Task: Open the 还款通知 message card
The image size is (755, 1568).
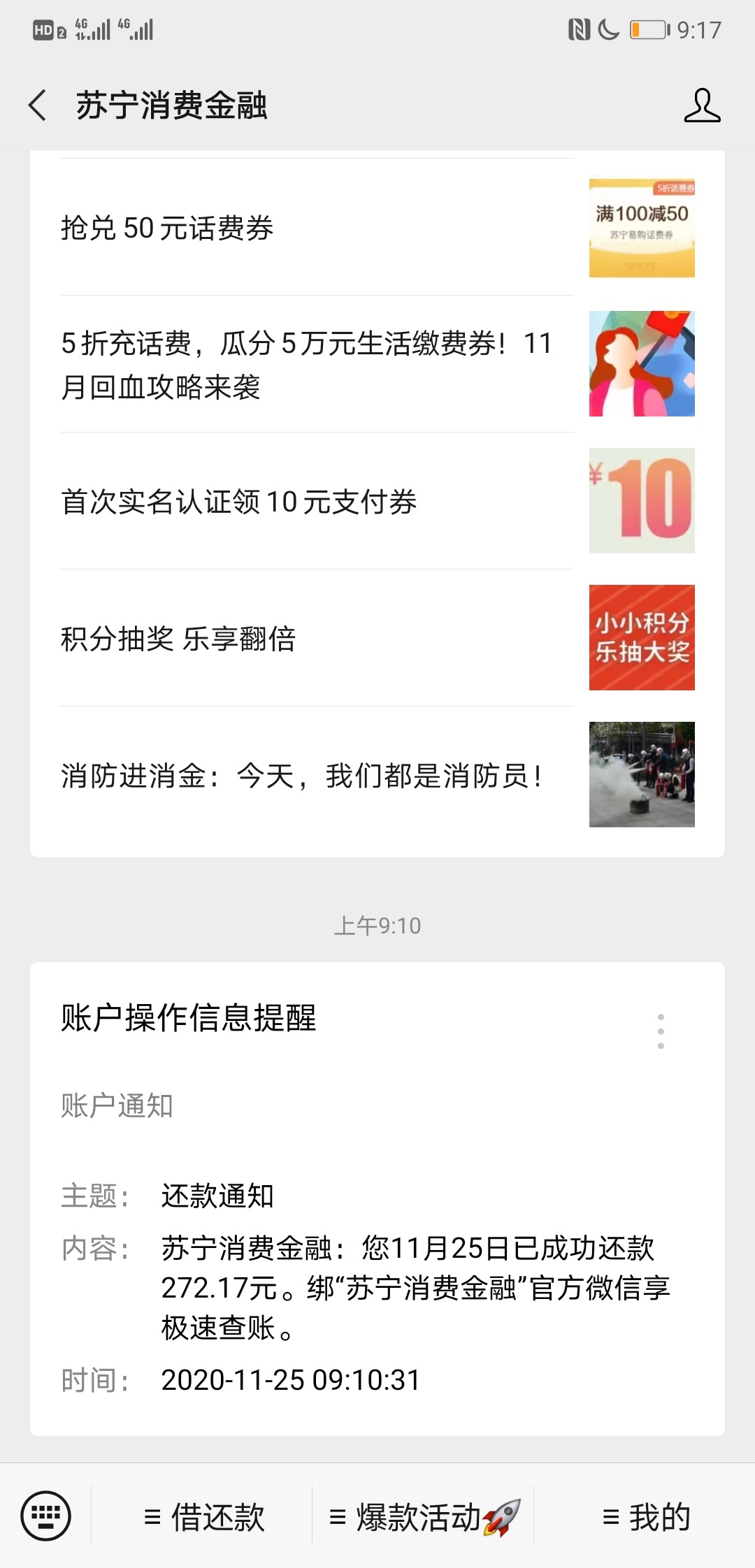Action: (x=377, y=1198)
